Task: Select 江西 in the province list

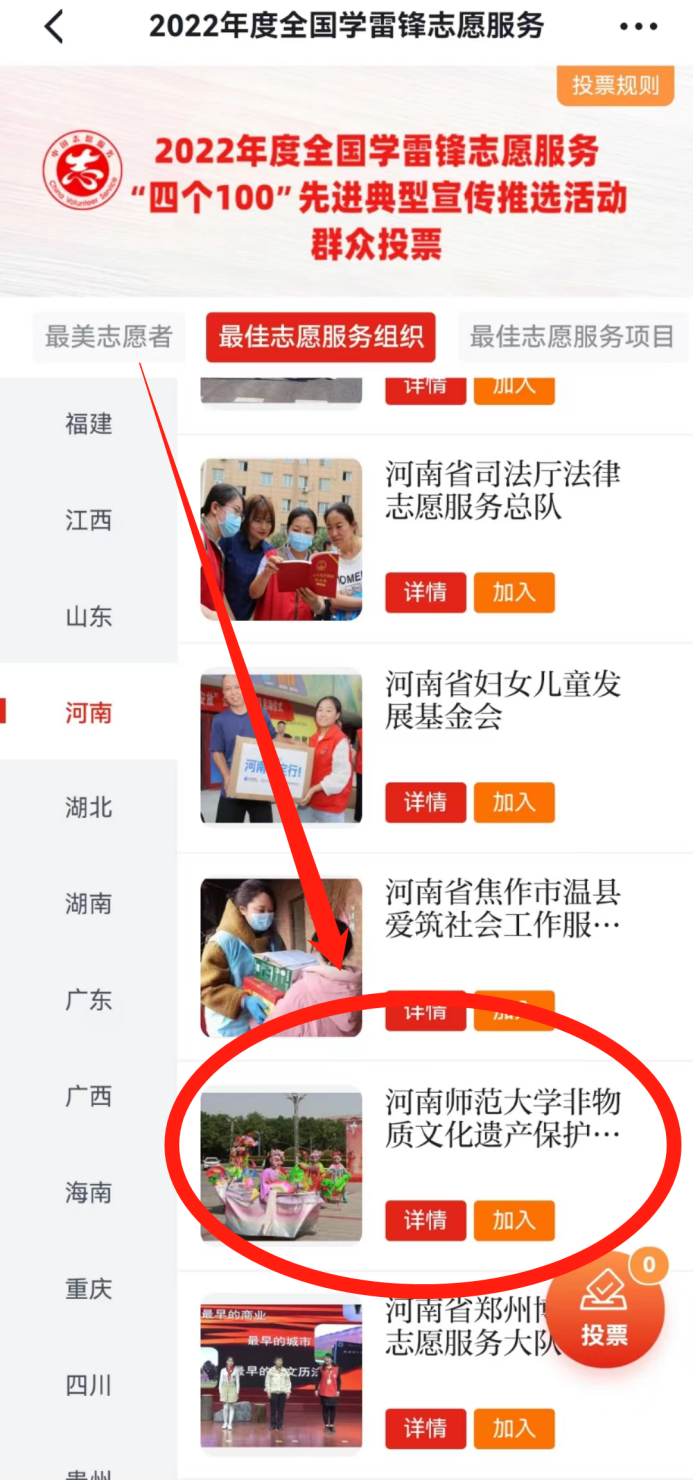Action: [88, 520]
